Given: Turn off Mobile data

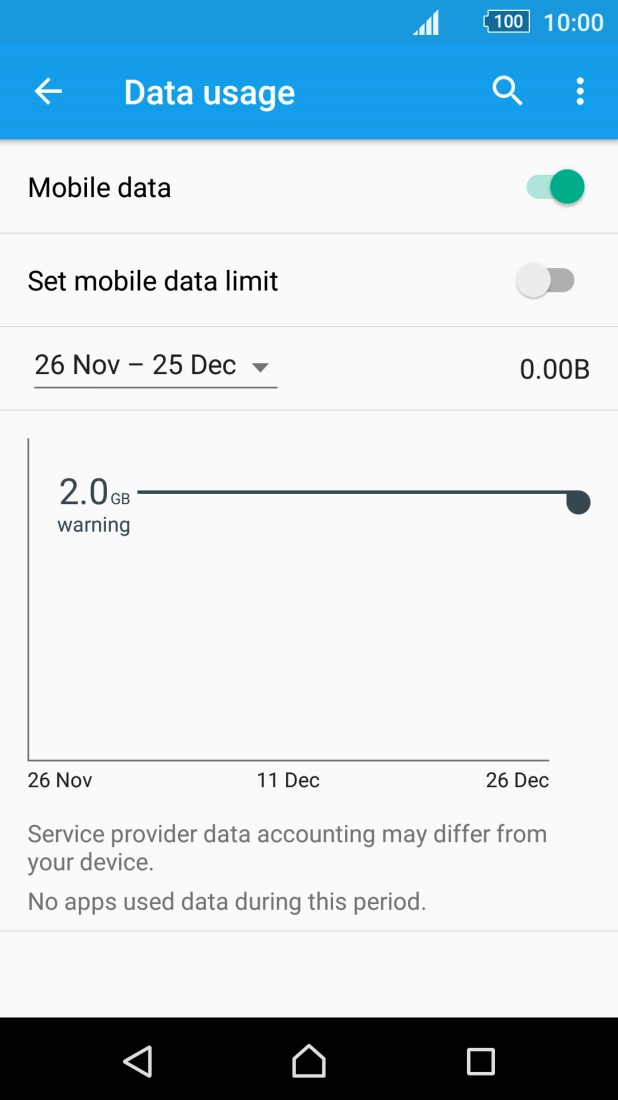Looking at the screenshot, I should pyautogui.click(x=555, y=187).
